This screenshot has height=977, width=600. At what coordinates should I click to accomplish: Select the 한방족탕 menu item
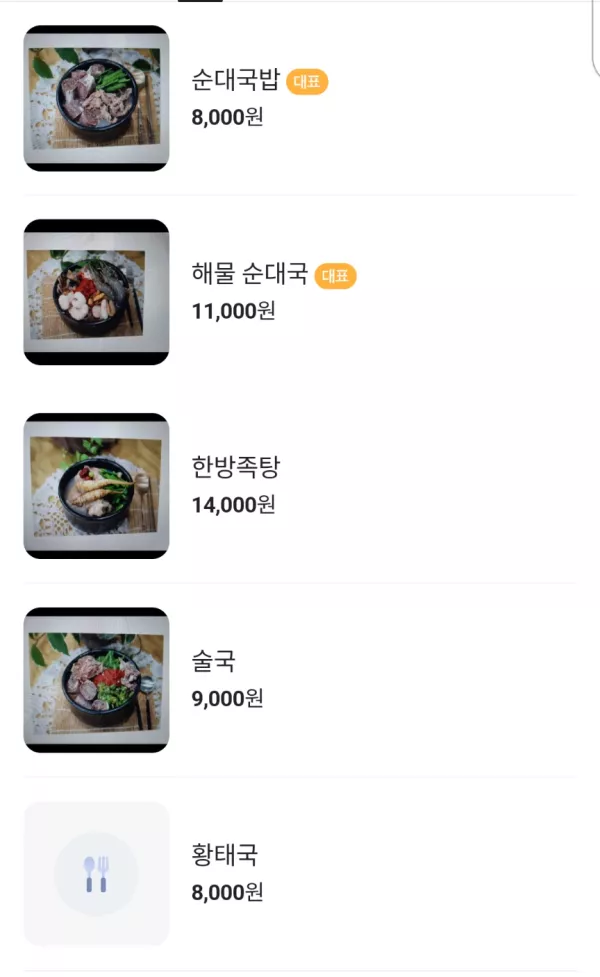coord(300,486)
